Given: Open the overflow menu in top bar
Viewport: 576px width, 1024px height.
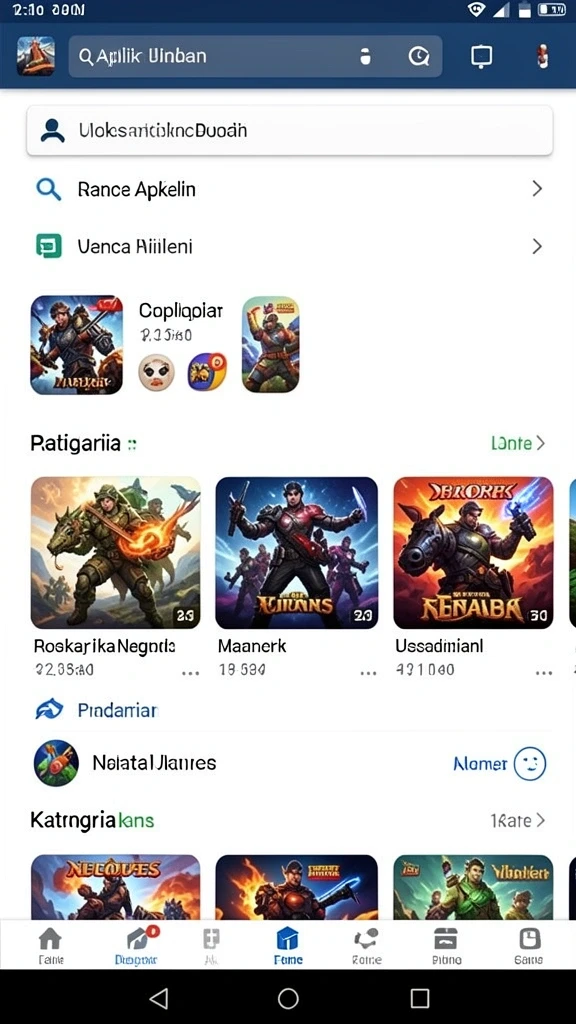Looking at the screenshot, I should tap(541, 57).
